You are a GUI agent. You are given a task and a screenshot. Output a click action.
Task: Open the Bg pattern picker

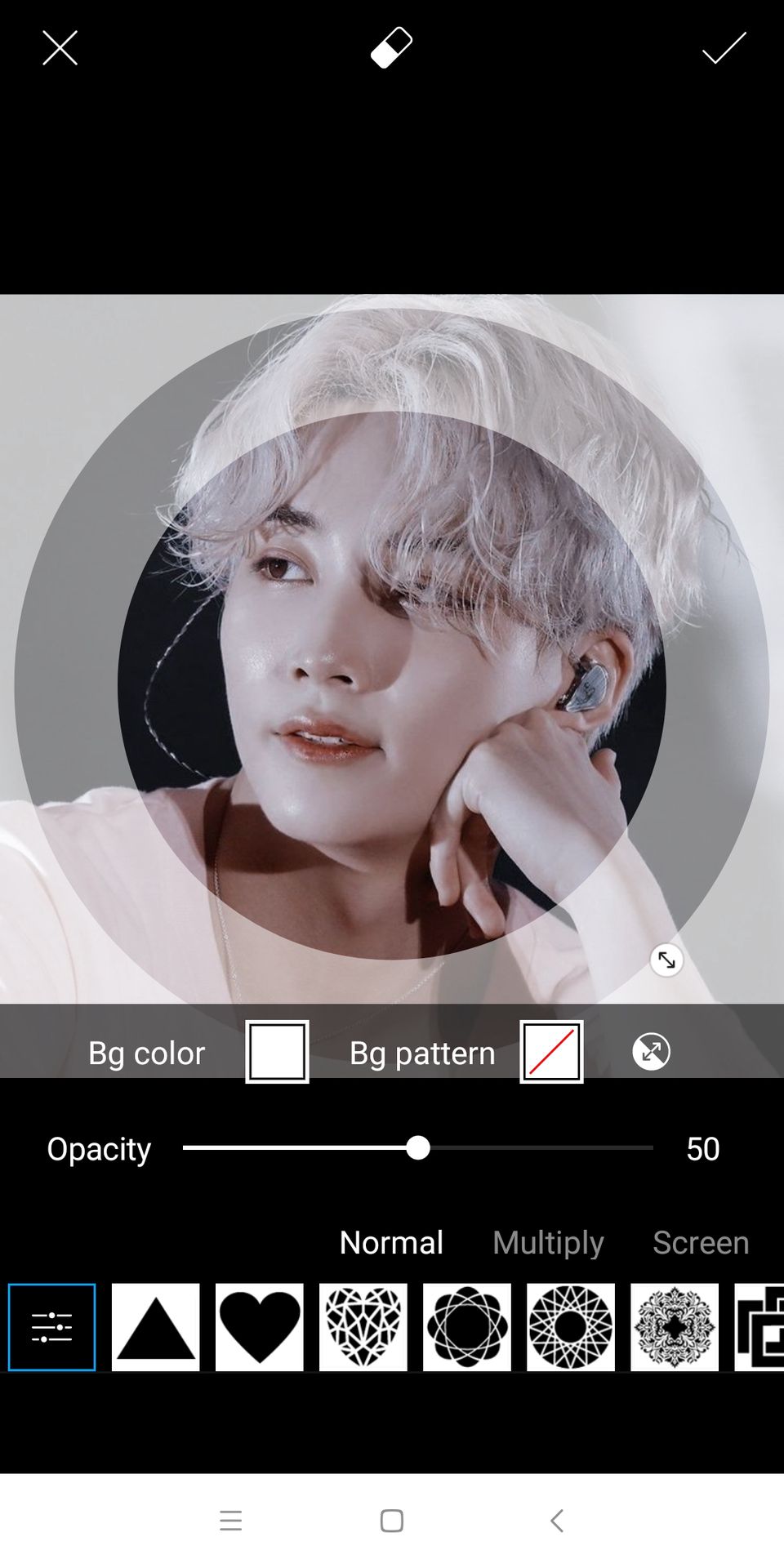coord(551,1052)
